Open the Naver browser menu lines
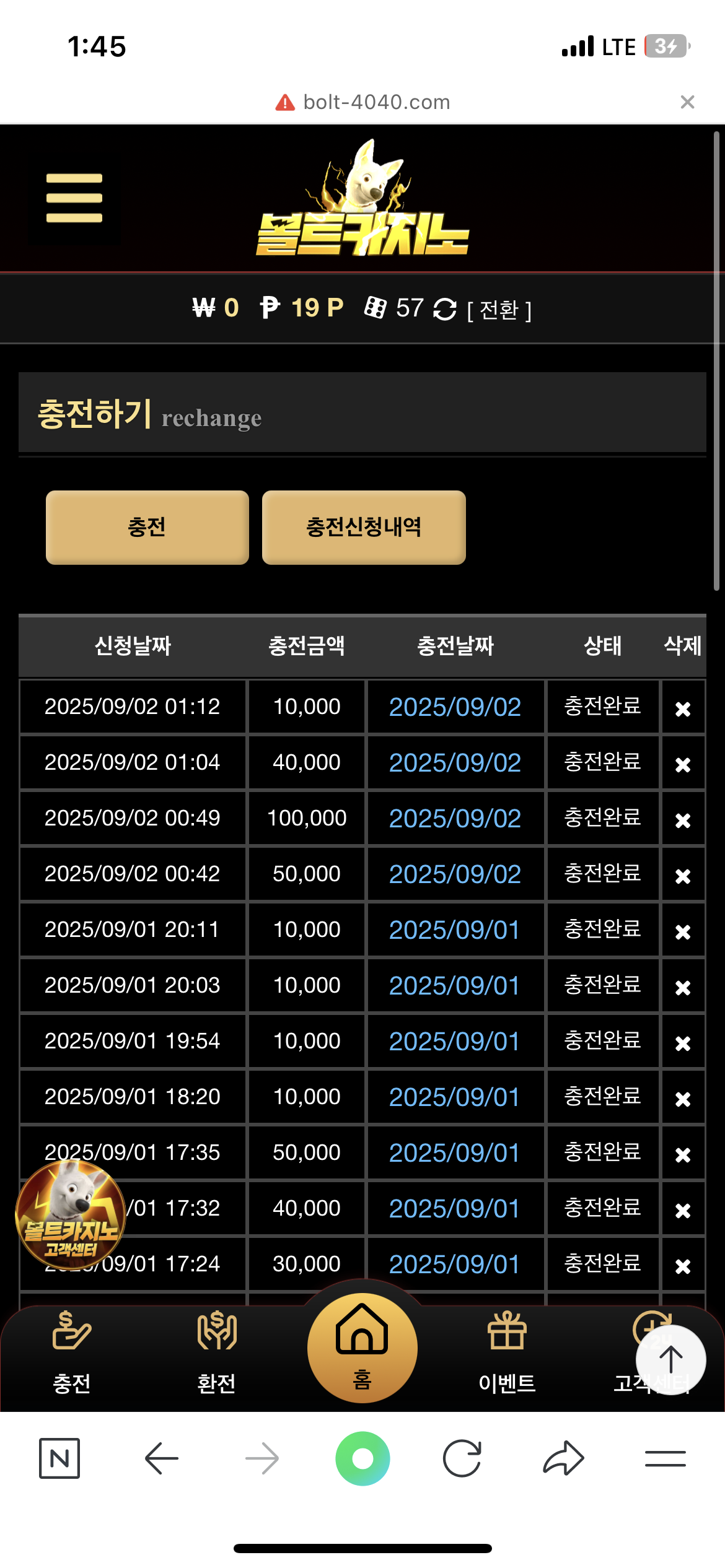725x1568 pixels. [x=666, y=1458]
